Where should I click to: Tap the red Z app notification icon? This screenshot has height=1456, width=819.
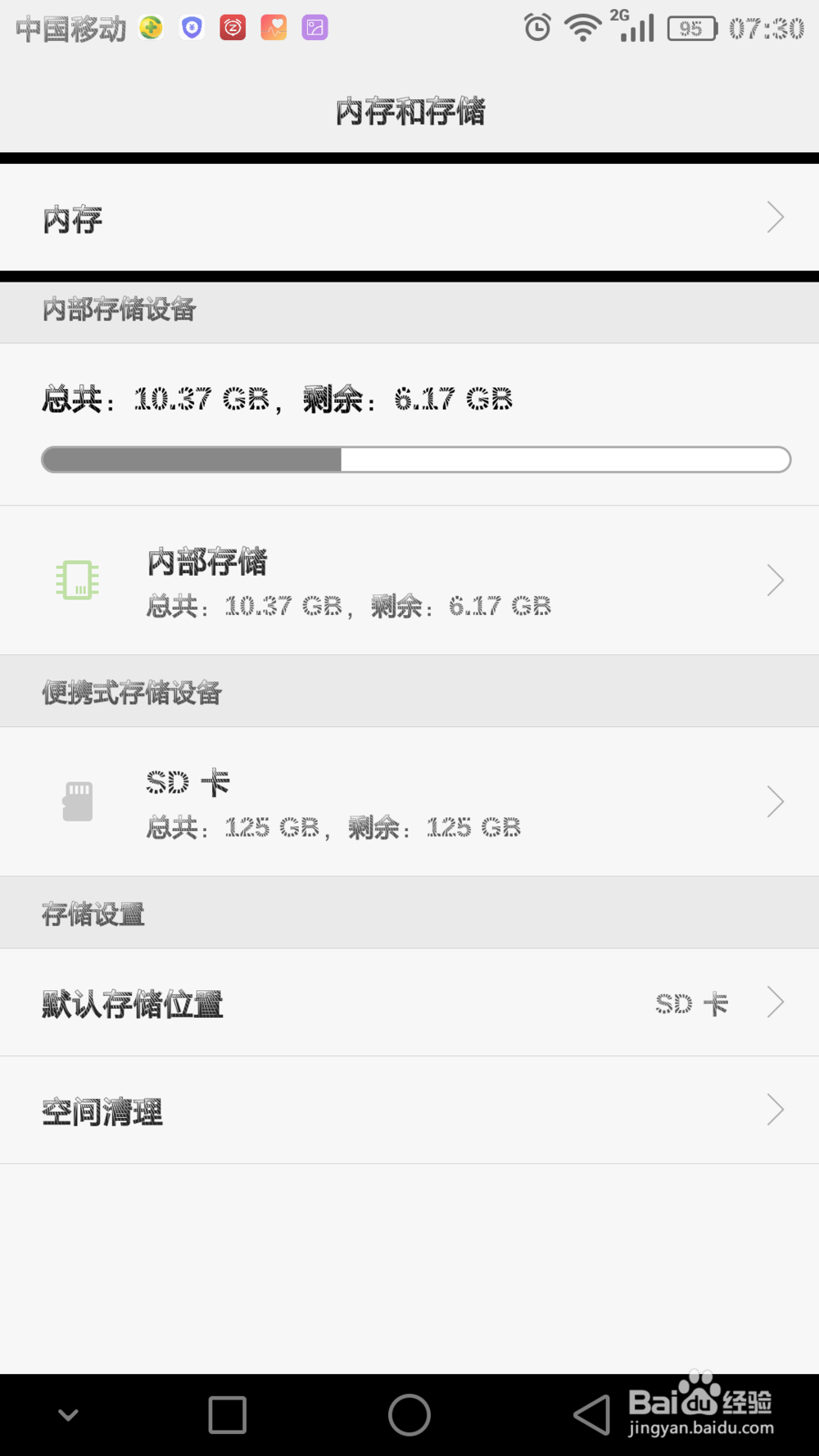[x=232, y=27]
